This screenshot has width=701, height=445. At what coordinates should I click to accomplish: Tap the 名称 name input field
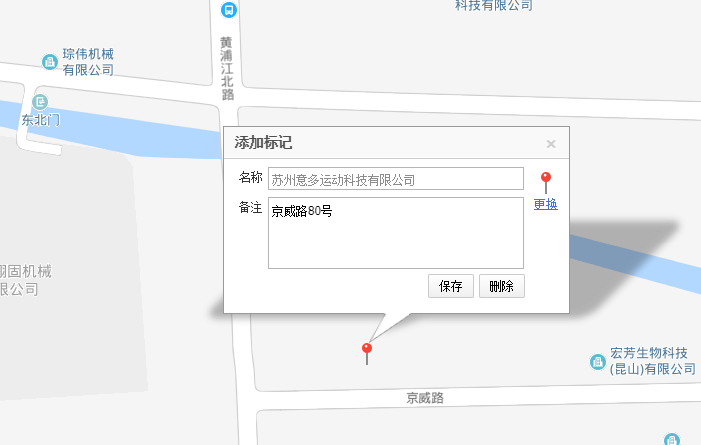click(x=396, y=179)
